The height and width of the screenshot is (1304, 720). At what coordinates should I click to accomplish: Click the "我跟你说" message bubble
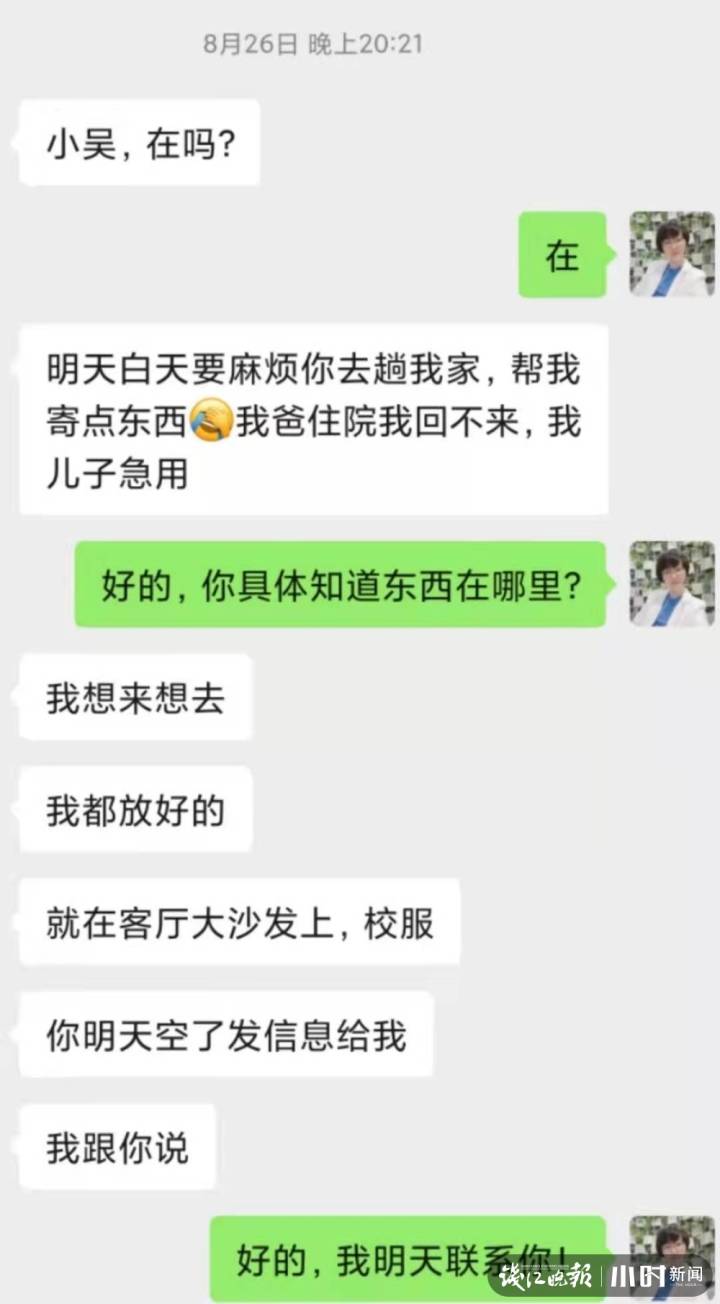116,1148
